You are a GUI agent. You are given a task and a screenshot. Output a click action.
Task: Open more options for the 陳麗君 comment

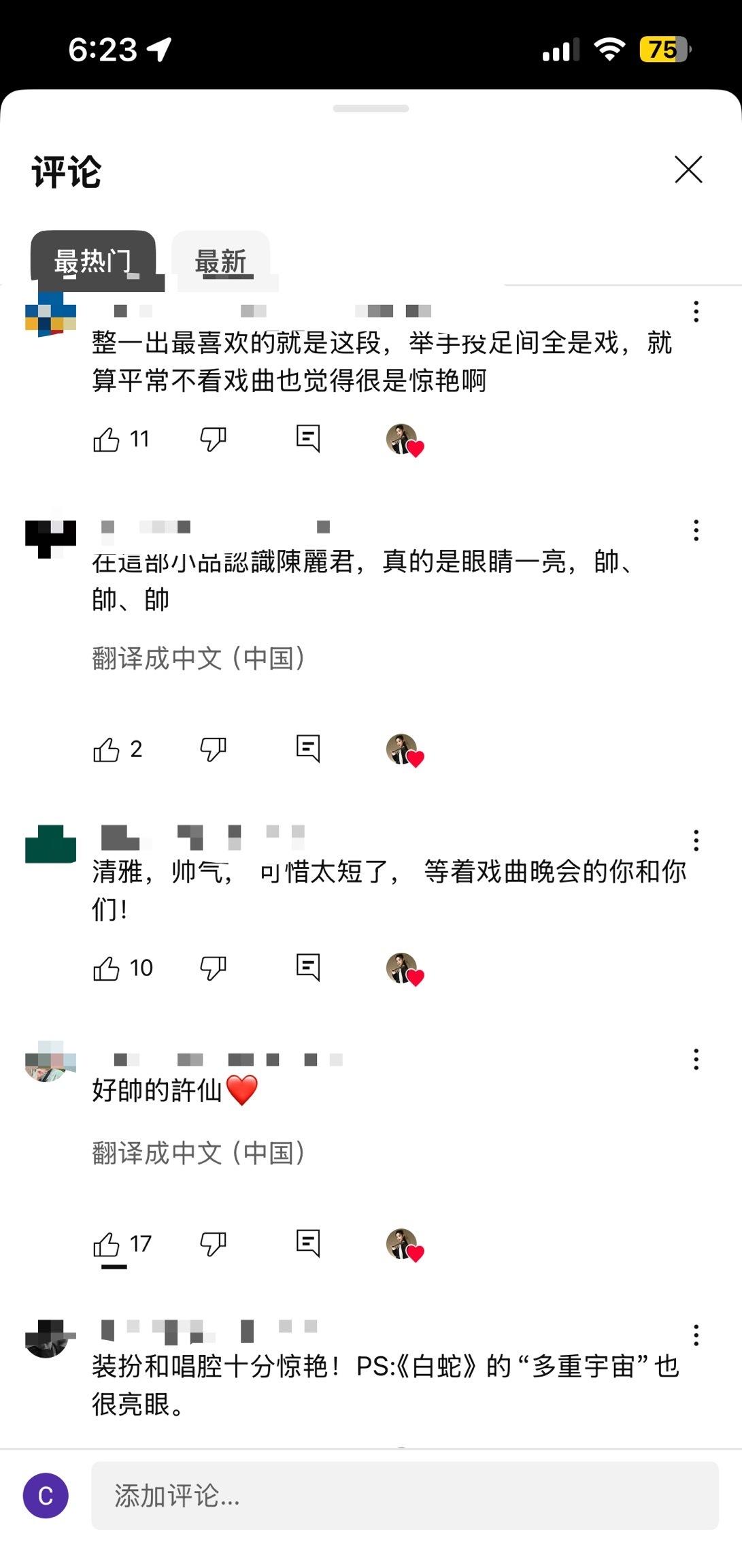click(x=696, y=530)
